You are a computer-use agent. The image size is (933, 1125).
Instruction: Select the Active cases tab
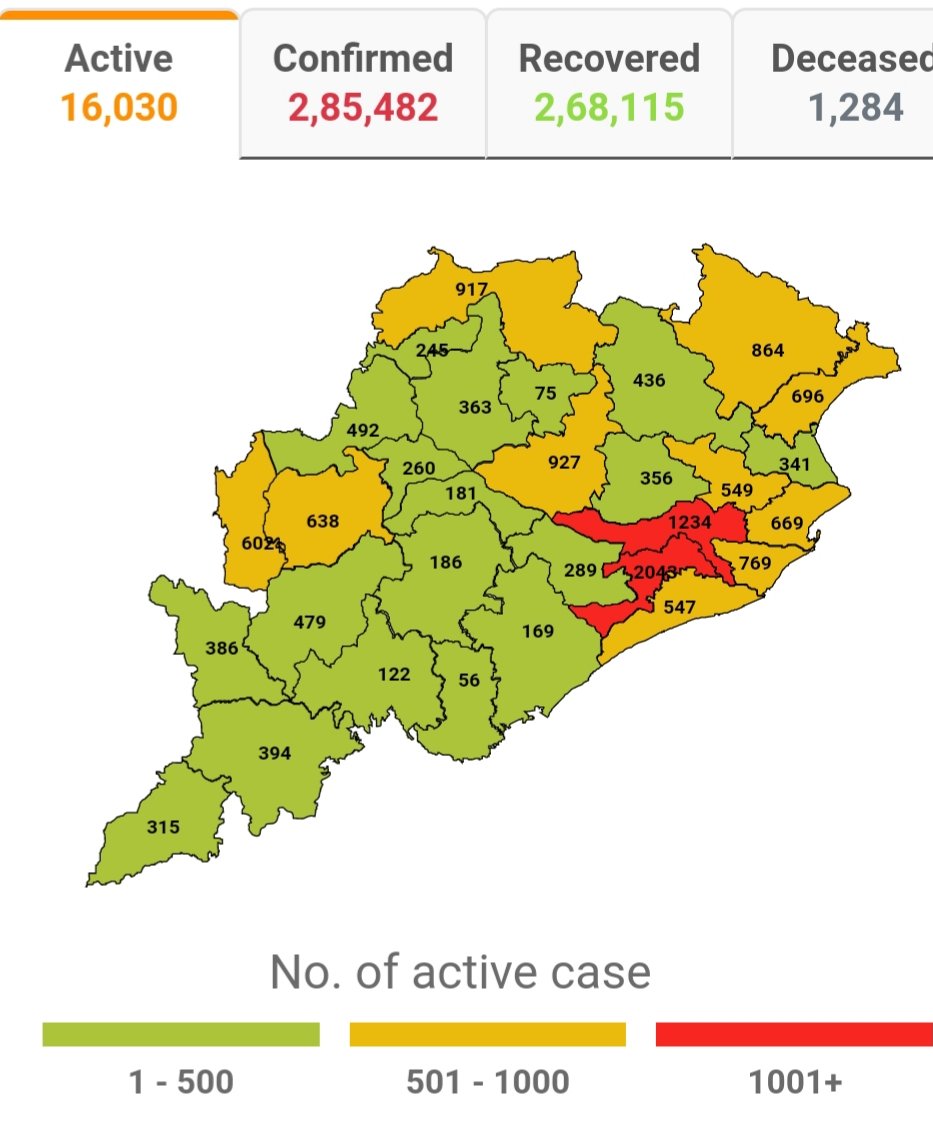click(119, 83)
